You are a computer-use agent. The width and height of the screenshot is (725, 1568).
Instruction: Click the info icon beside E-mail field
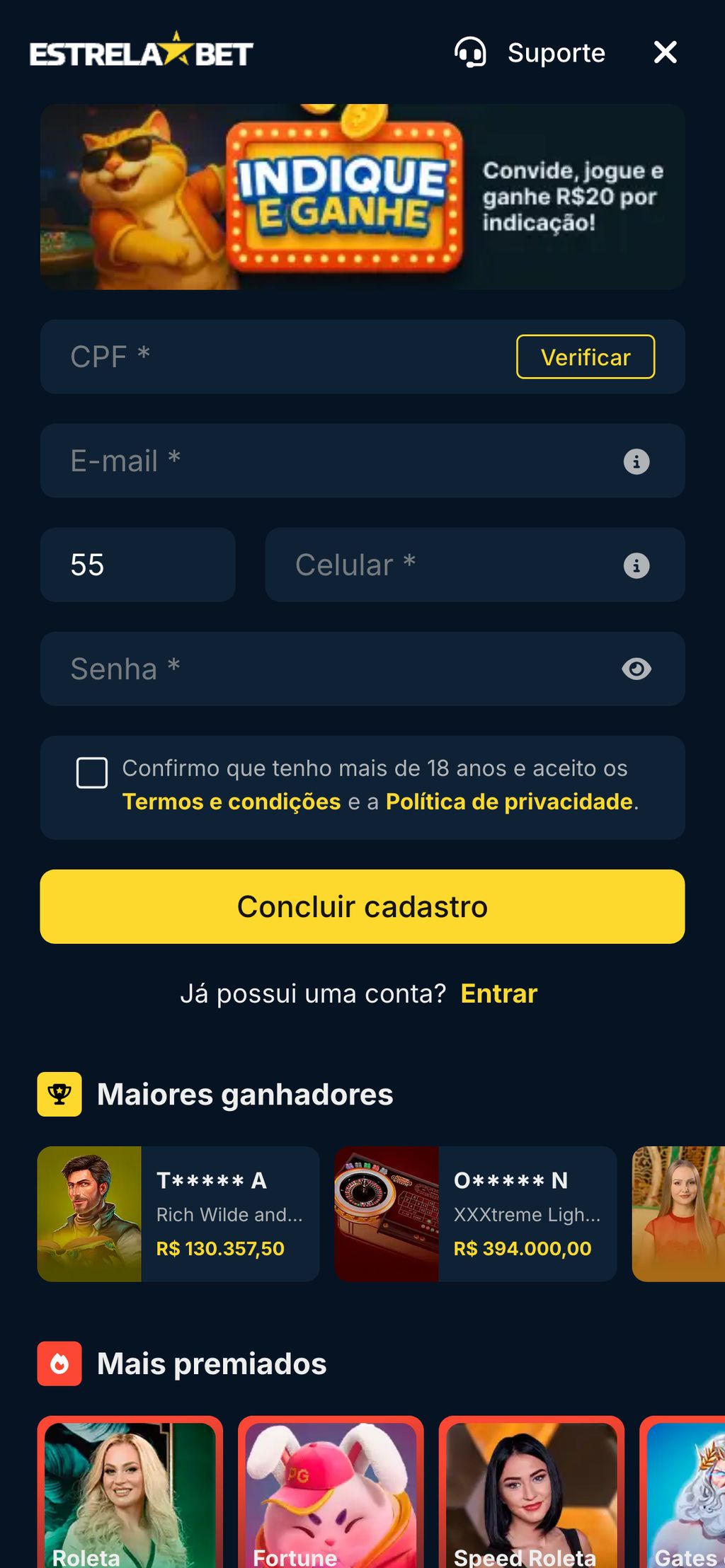click(636, 461)
